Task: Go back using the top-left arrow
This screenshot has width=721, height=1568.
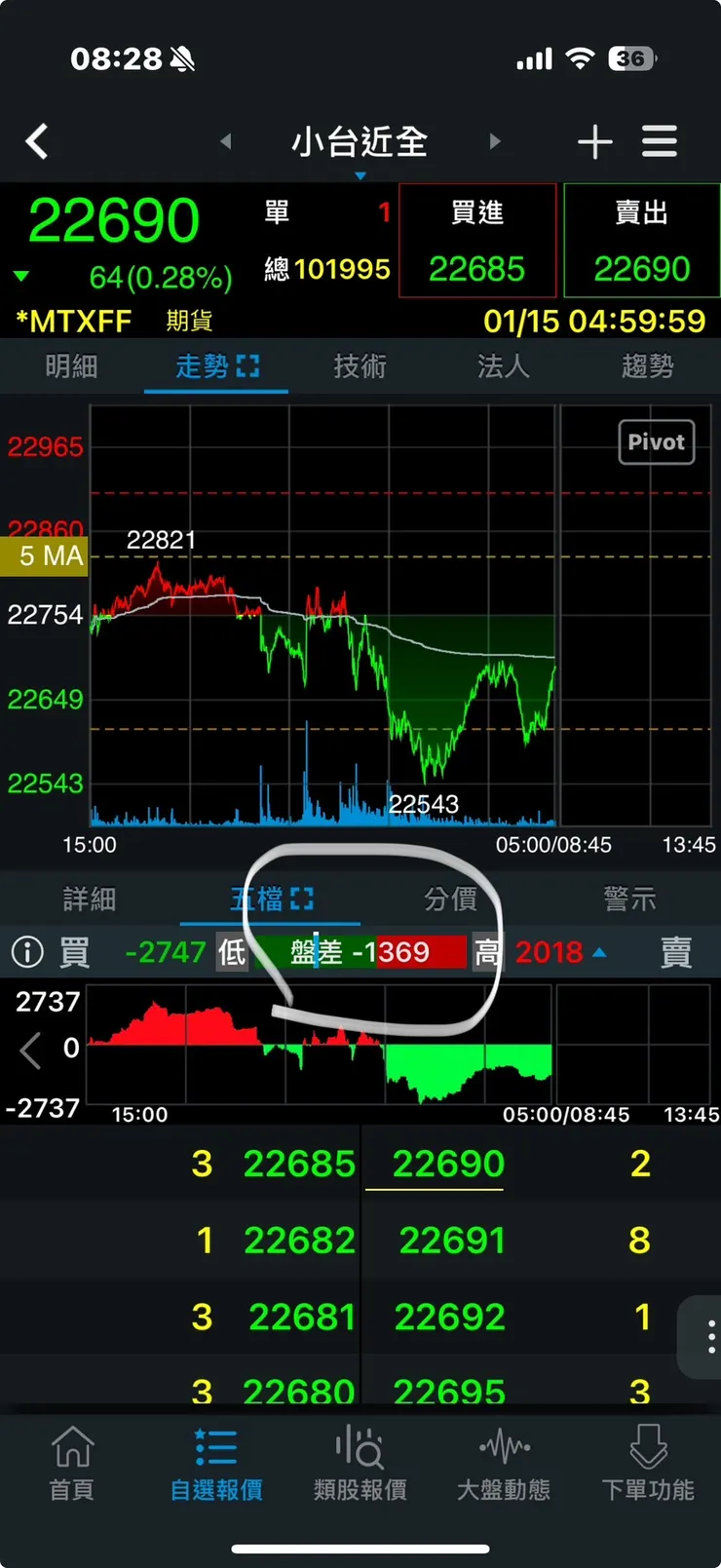Action: click(37, 142)
